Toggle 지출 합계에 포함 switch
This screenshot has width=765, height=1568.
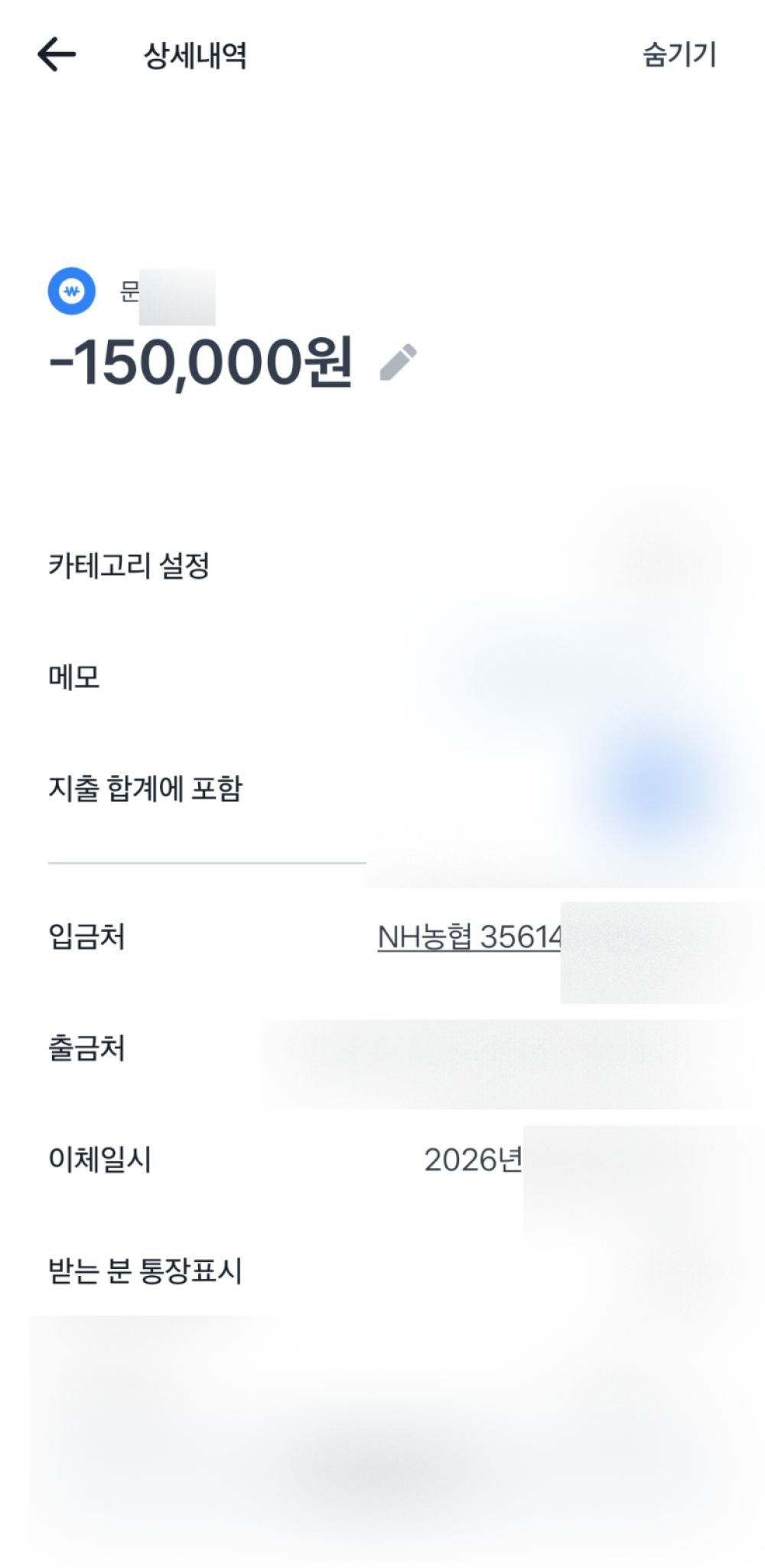click(652, 787)
